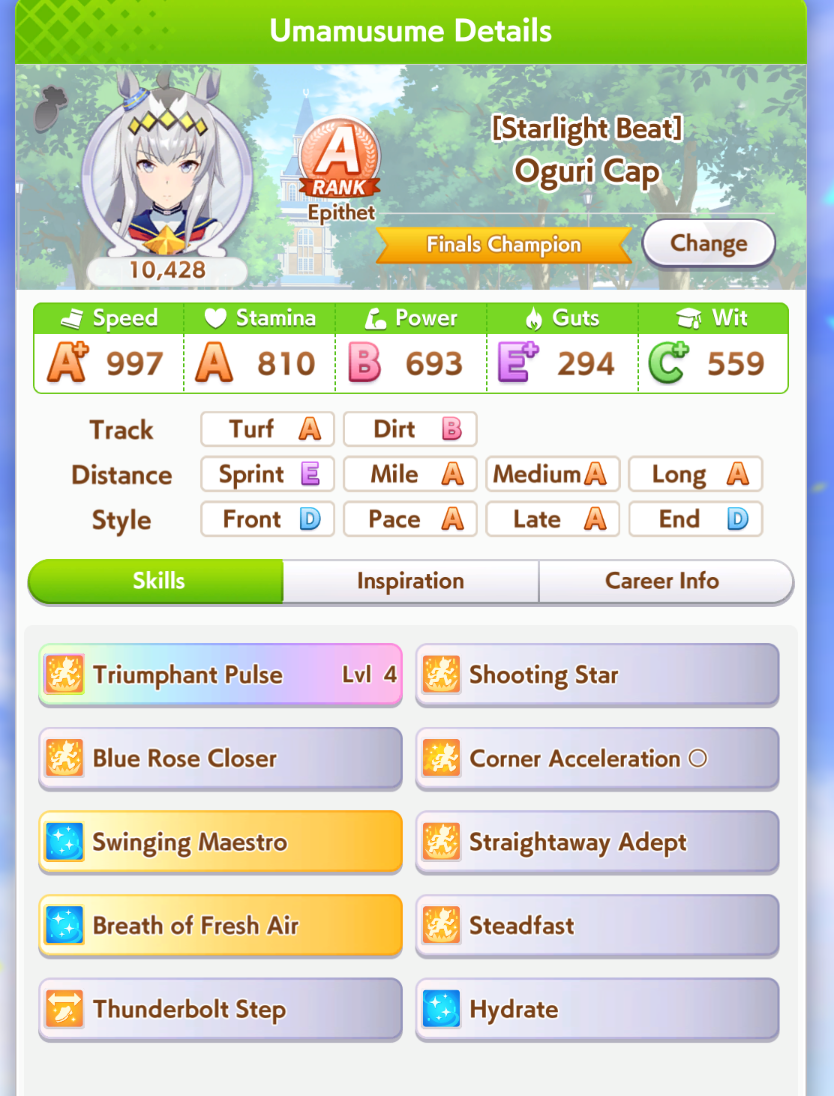834x1096 pixels.
Task: Open Straightaway Adept skill info
Action: pyautogui.click(x=597, y=842)
